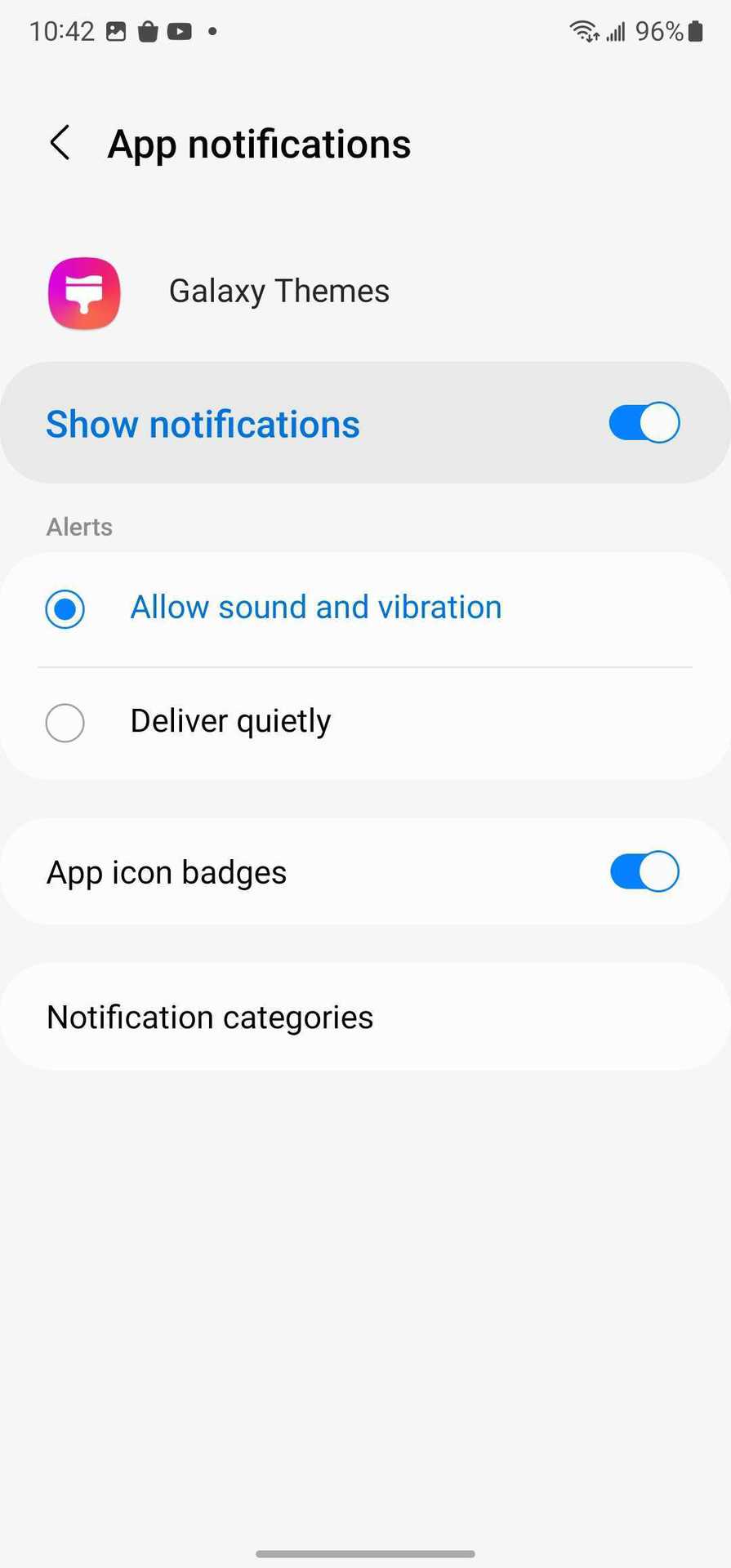Turn off Show notifications switch
Image resolution: width=731 pixels, height=1568 pixels.
pyautogui.click(x=644, y=423)
